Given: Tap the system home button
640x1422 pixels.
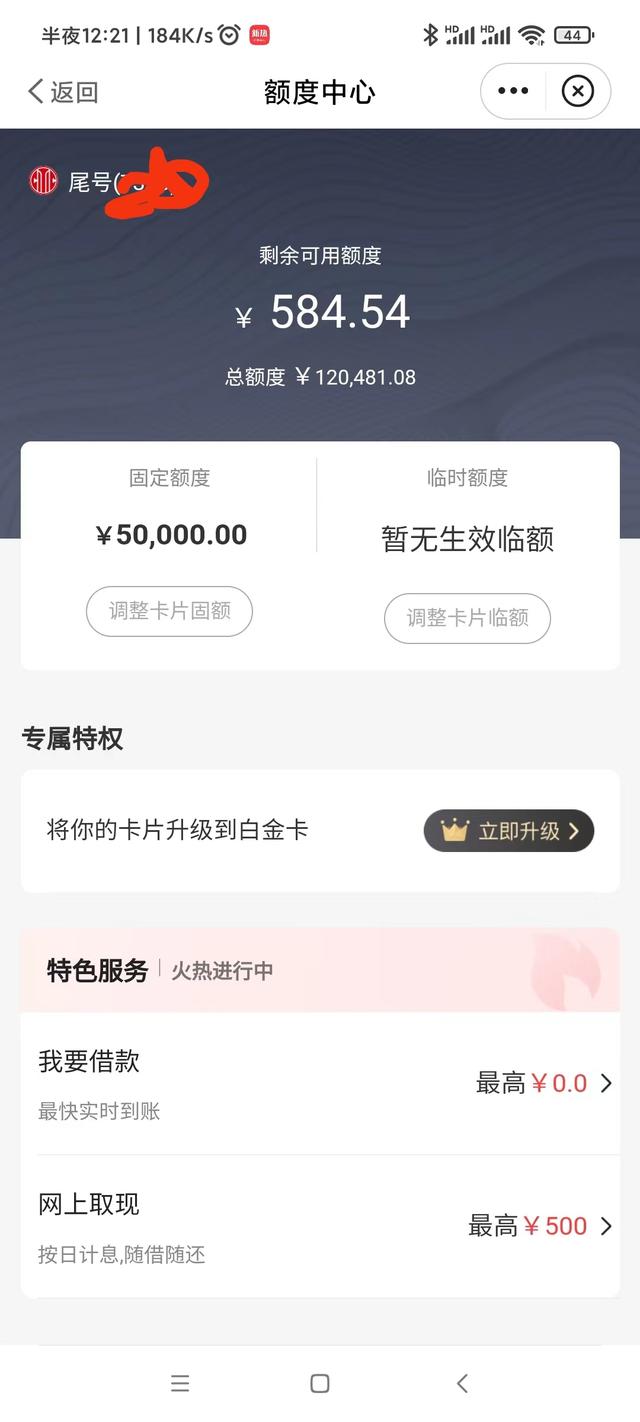Looking at the screenshot, I should click(320, 1383).
